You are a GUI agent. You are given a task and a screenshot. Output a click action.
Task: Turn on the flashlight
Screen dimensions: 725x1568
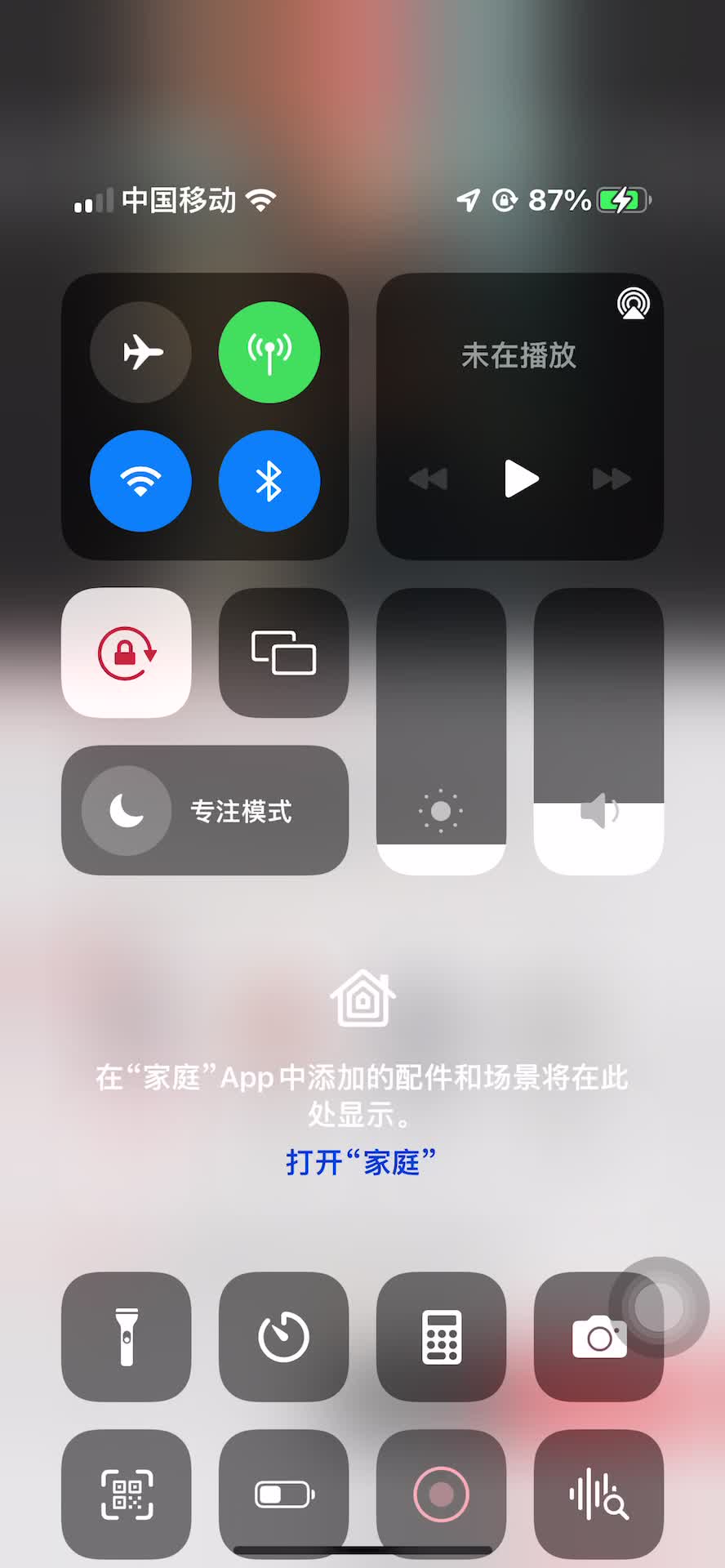point(127,1336)
